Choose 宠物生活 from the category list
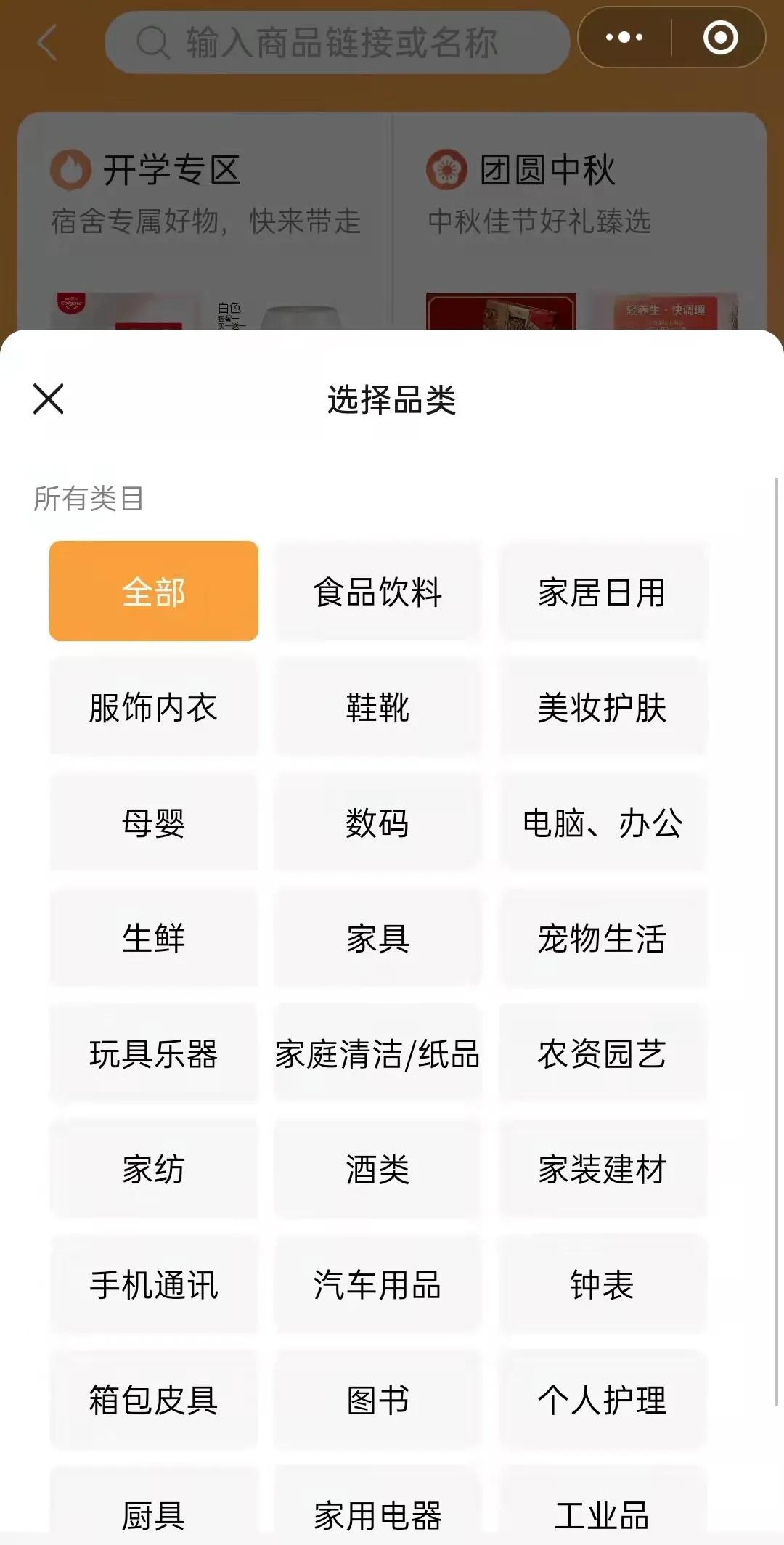 coord(604,939)
